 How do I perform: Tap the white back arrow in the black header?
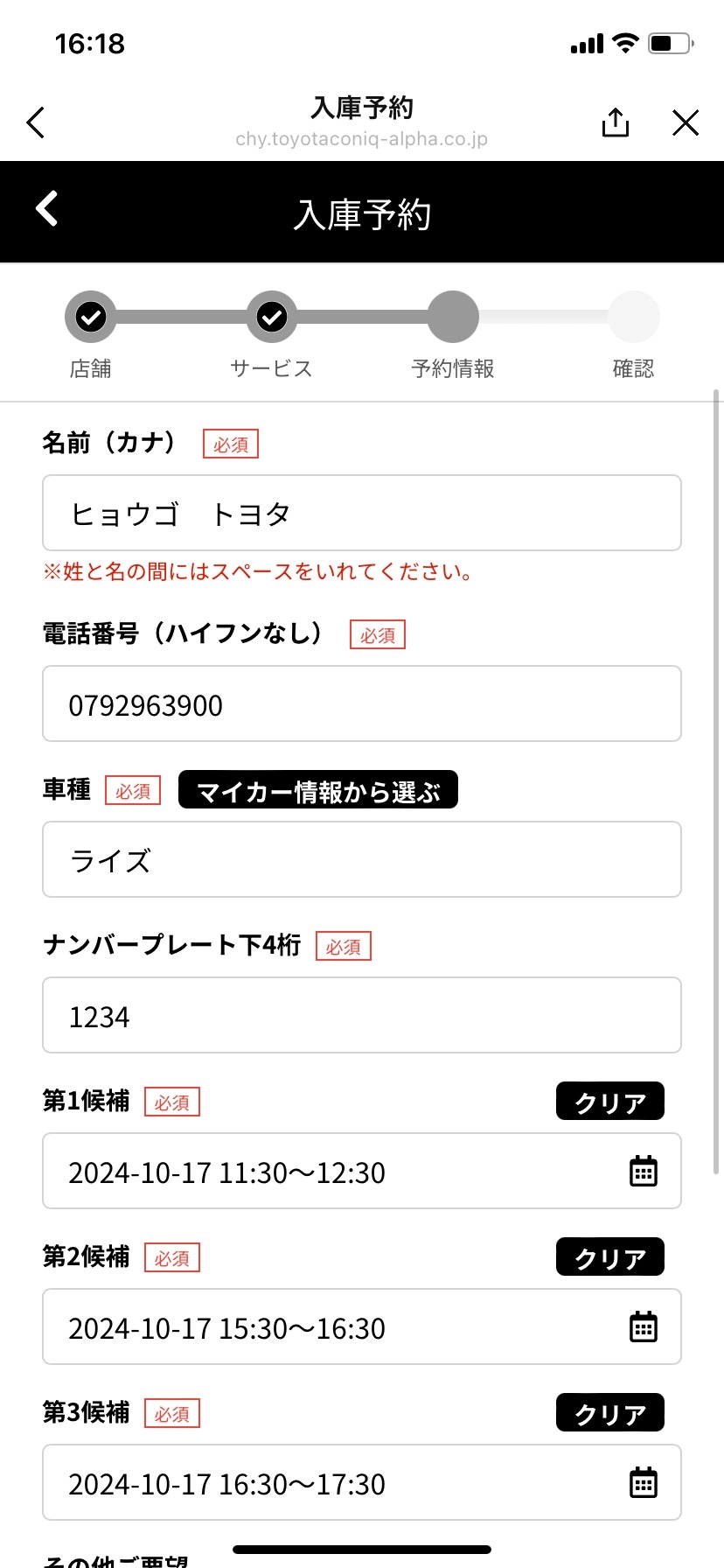tap(46, 209)
